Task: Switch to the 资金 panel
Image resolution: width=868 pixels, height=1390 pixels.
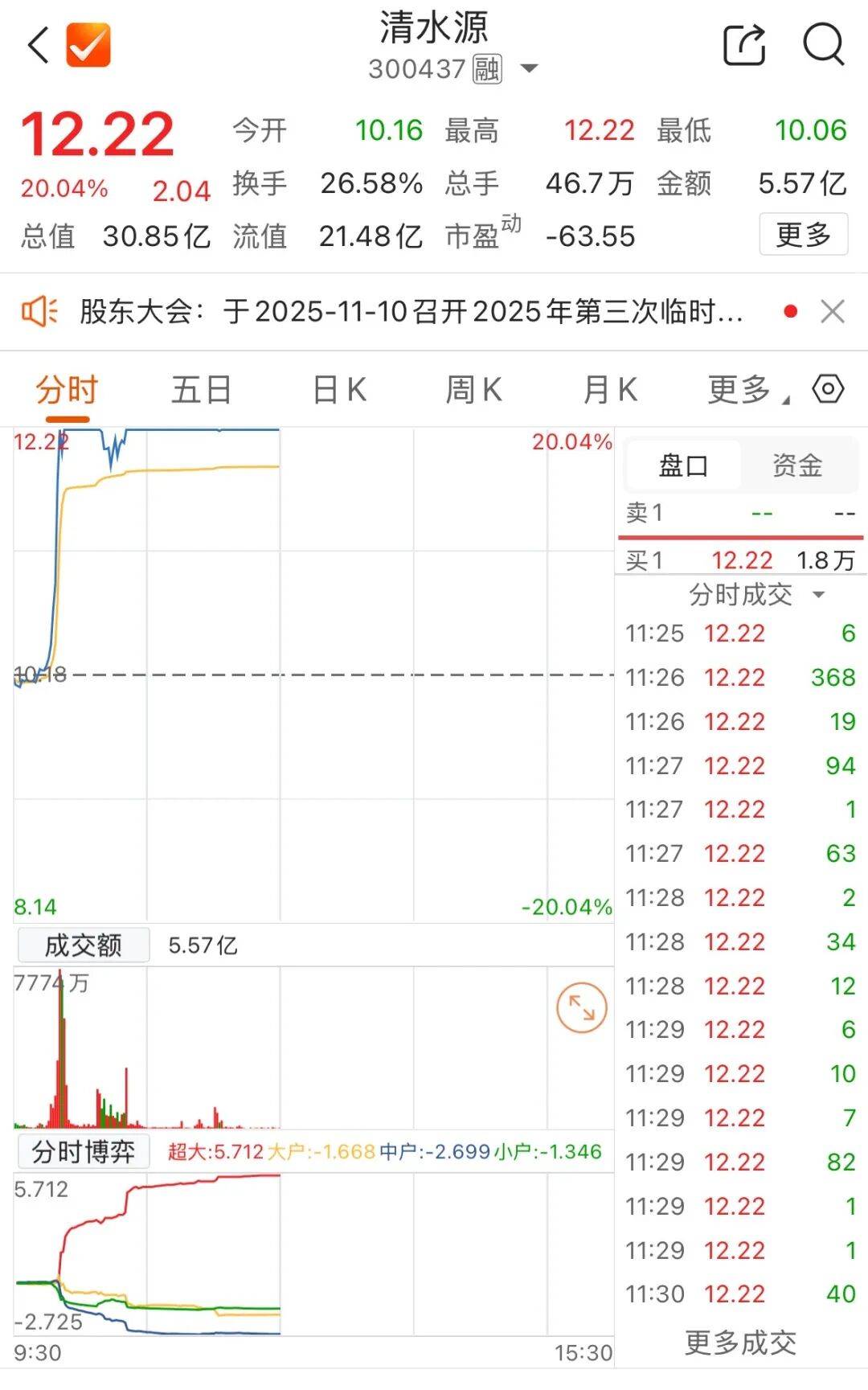Action: (x=797, y=465)
